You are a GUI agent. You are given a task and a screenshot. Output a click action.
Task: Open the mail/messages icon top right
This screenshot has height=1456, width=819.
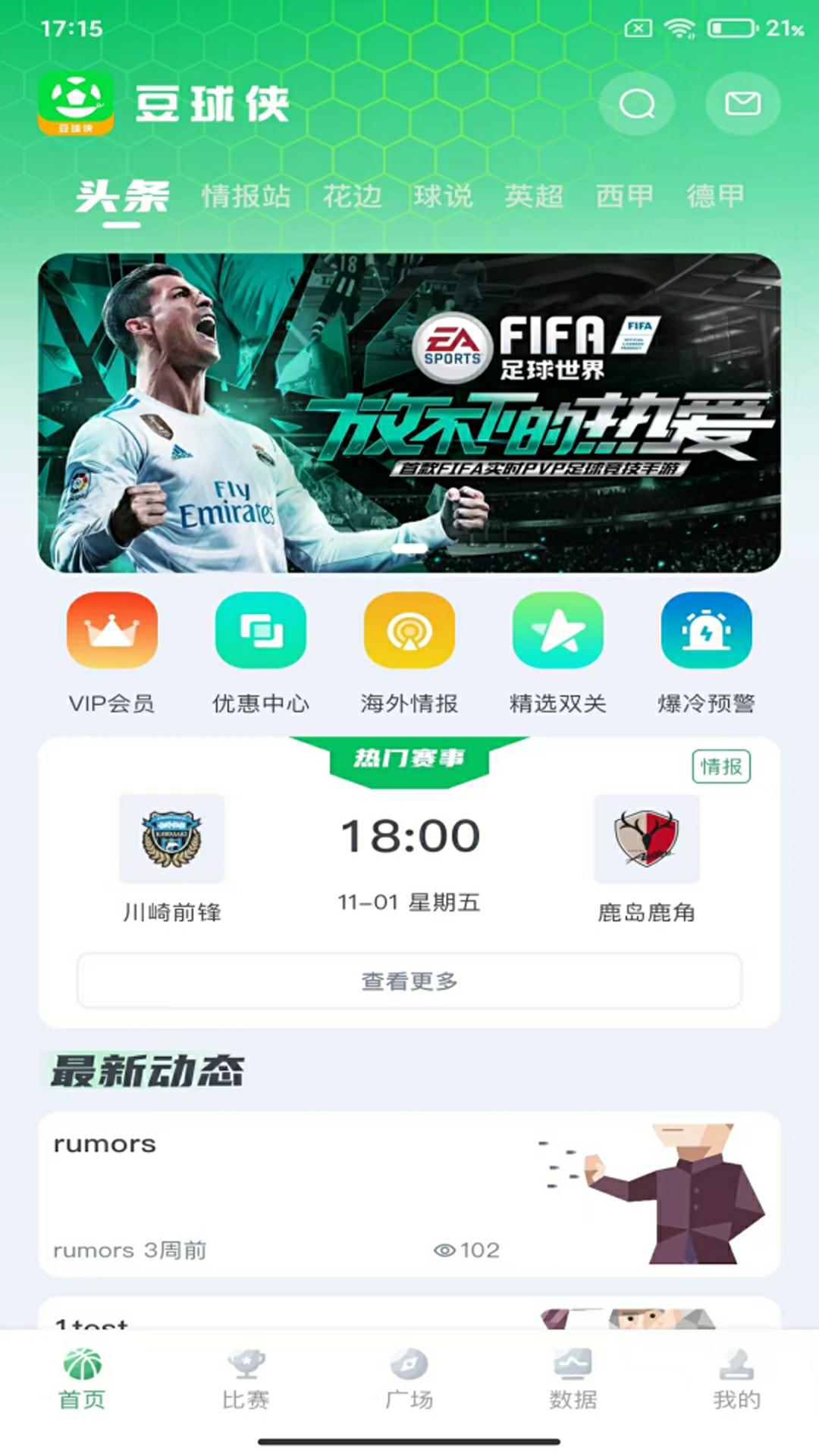coord(742,103)
